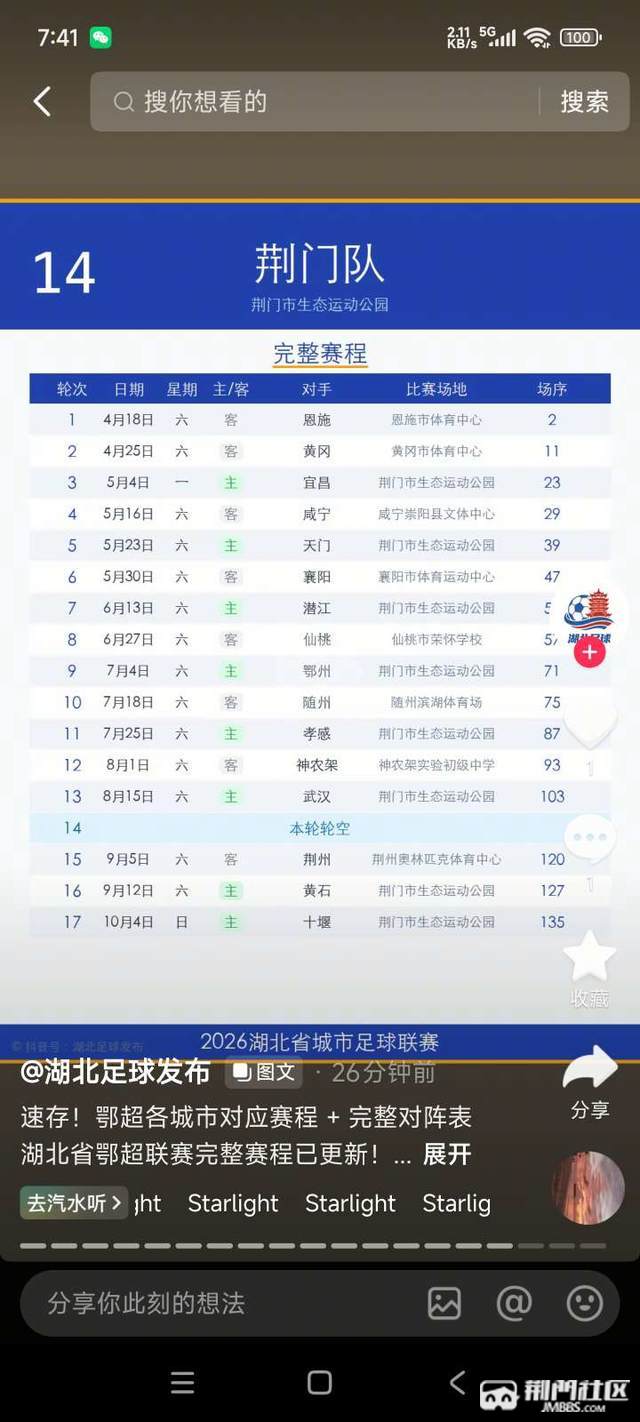Tap the 去汽水听 music chip

75,1203
